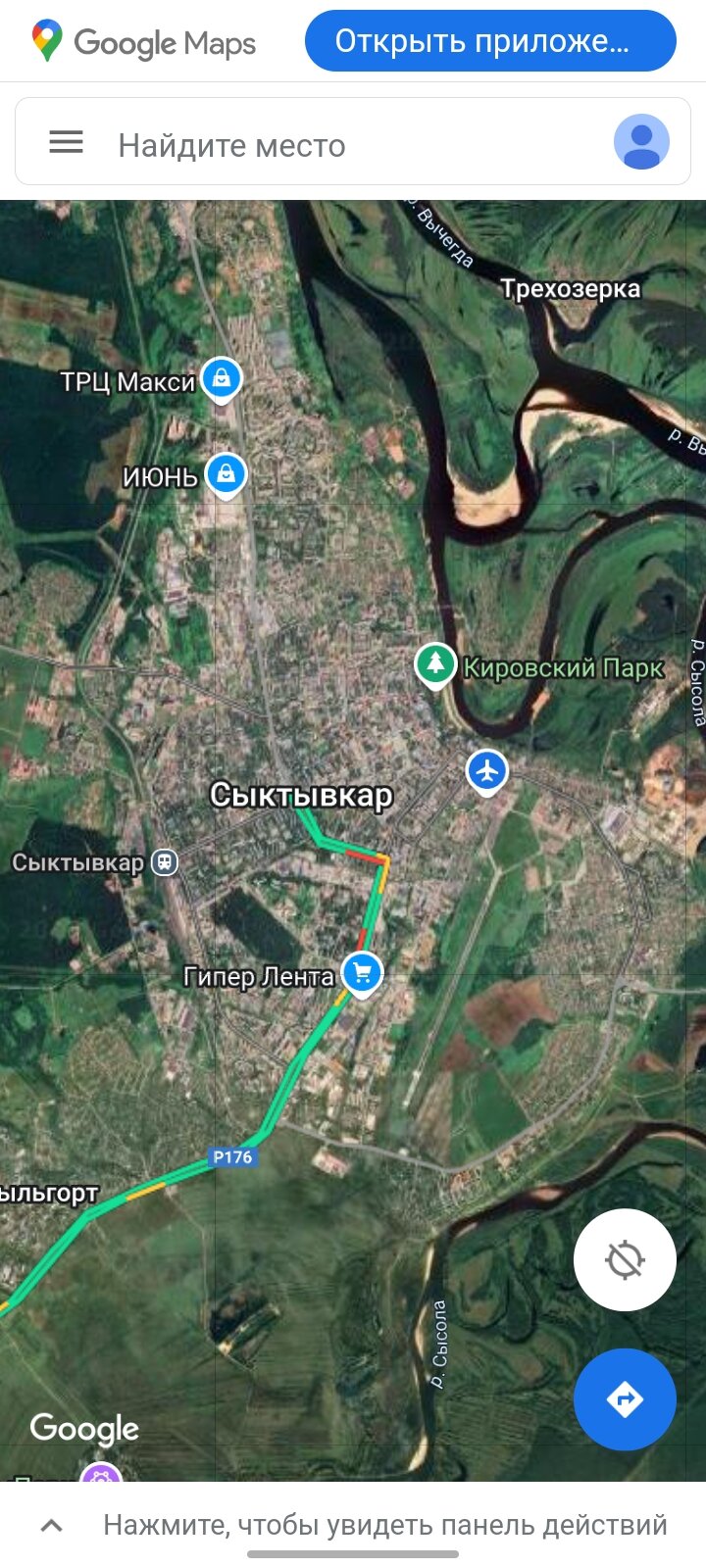
Task: Select the Сыктывкар railway station marker
Action: click(x=166, y=862)
